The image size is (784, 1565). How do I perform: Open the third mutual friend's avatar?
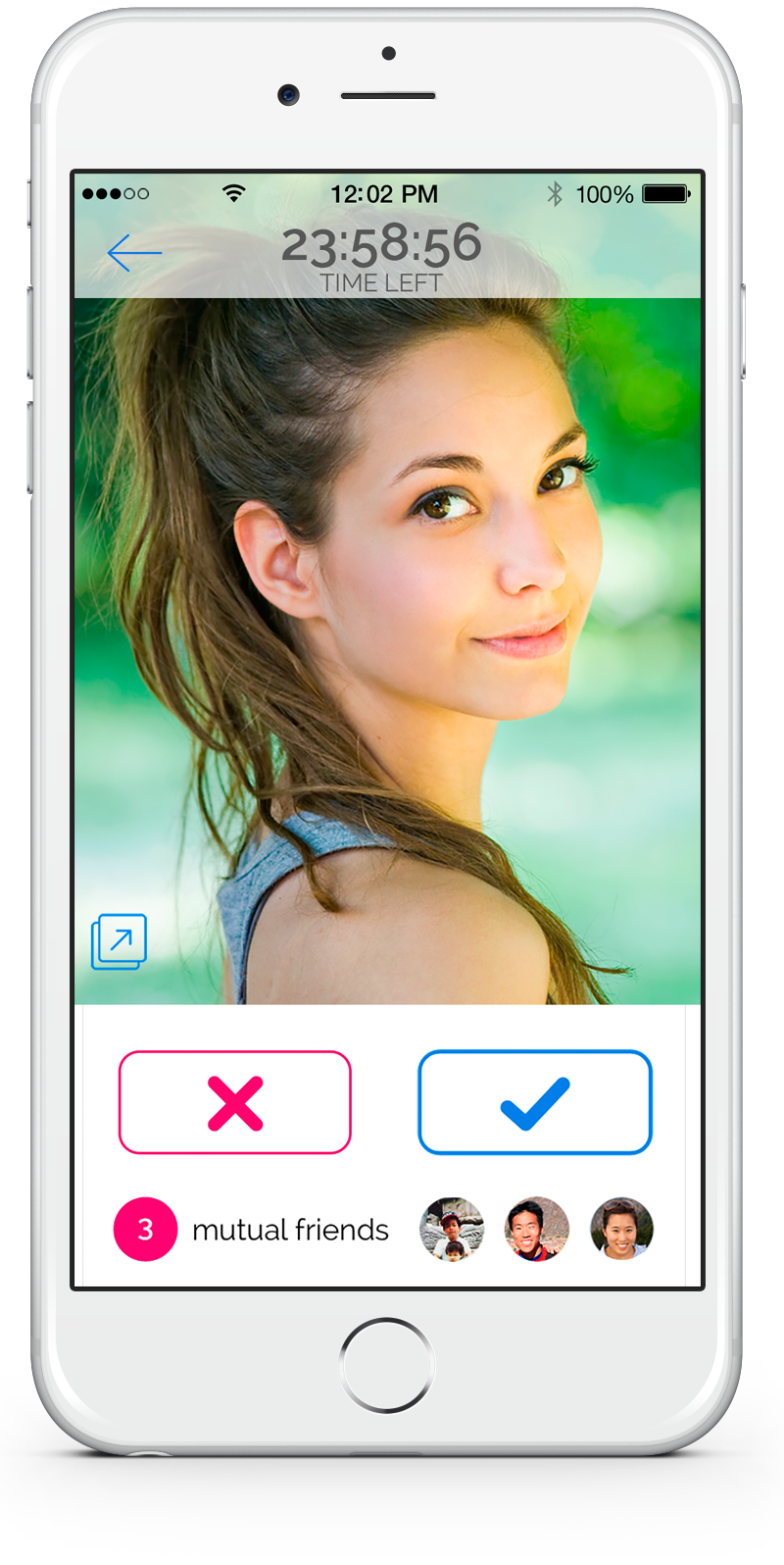point(621,1228)
